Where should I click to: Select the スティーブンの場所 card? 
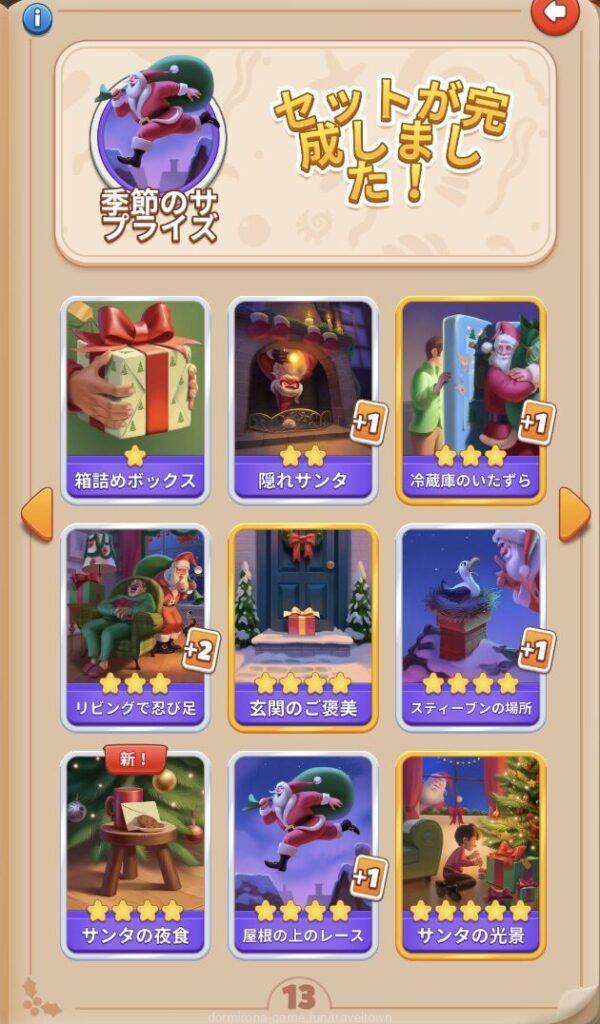tap(470, 625)
